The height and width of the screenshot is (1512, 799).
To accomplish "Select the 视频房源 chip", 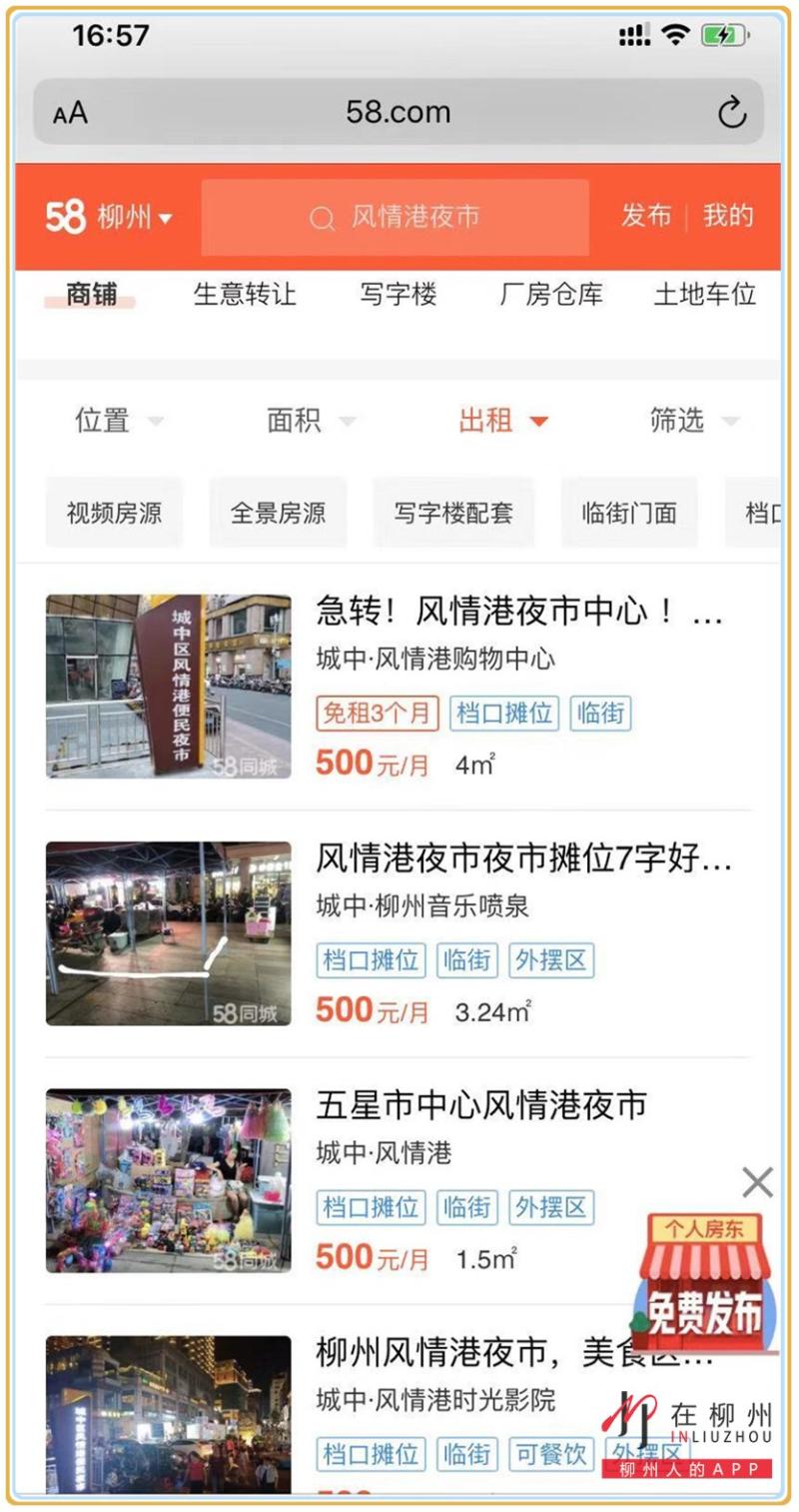I will 114,514.
